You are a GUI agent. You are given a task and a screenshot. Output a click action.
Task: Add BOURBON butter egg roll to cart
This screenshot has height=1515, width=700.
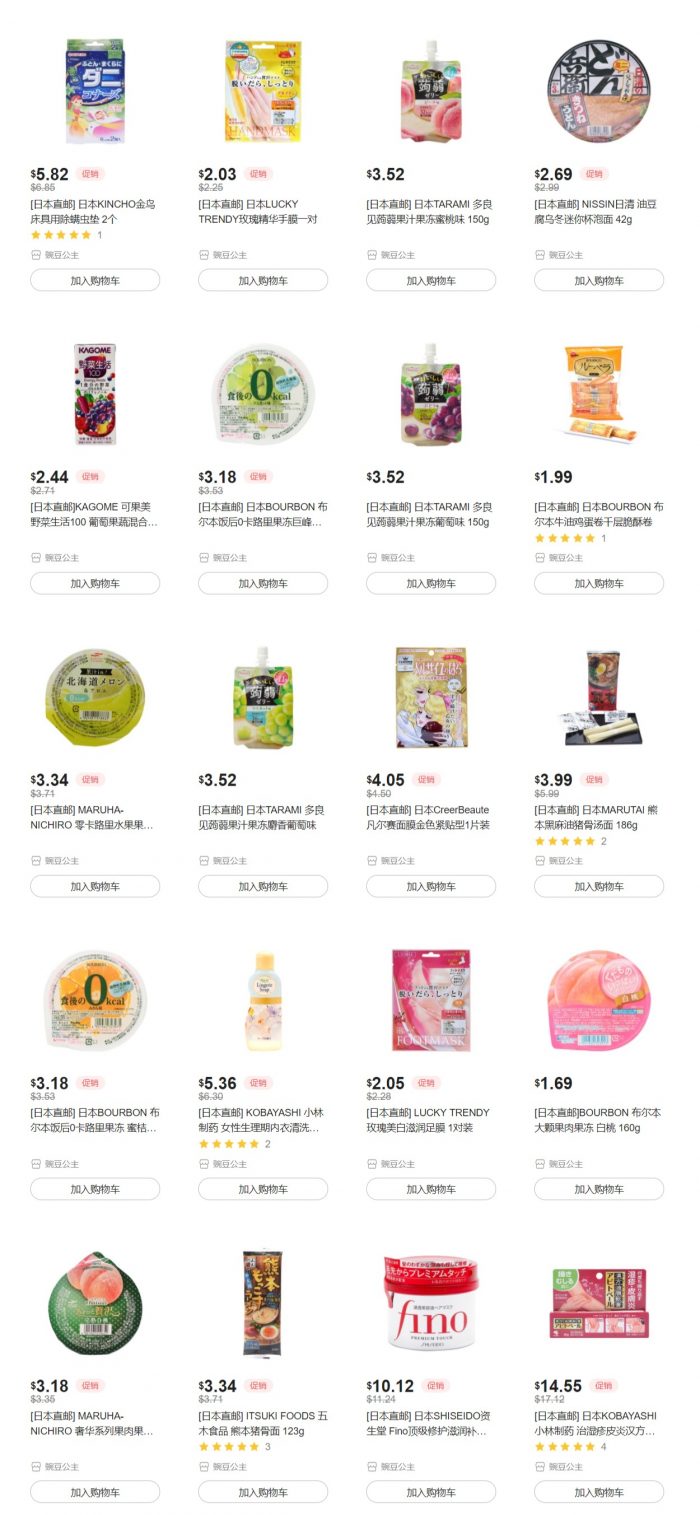tap(599, 583)
